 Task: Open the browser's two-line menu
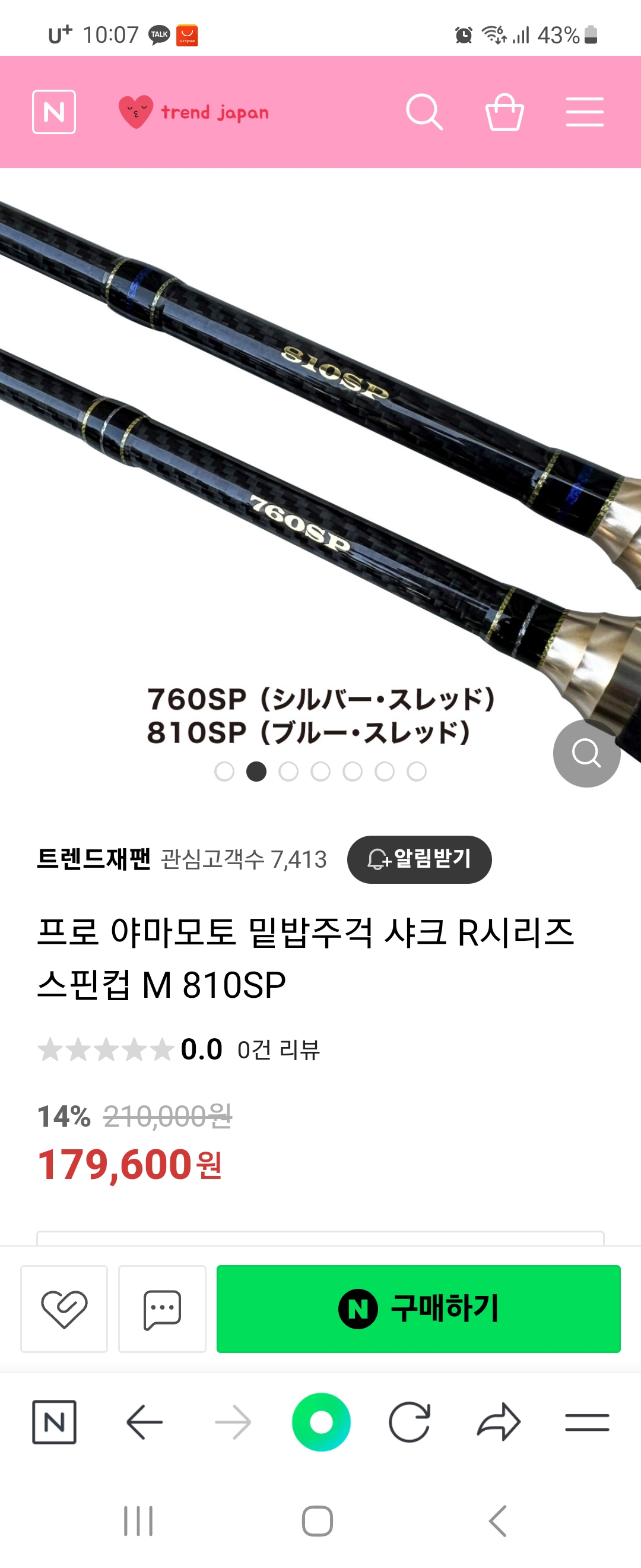[587, 1422]
